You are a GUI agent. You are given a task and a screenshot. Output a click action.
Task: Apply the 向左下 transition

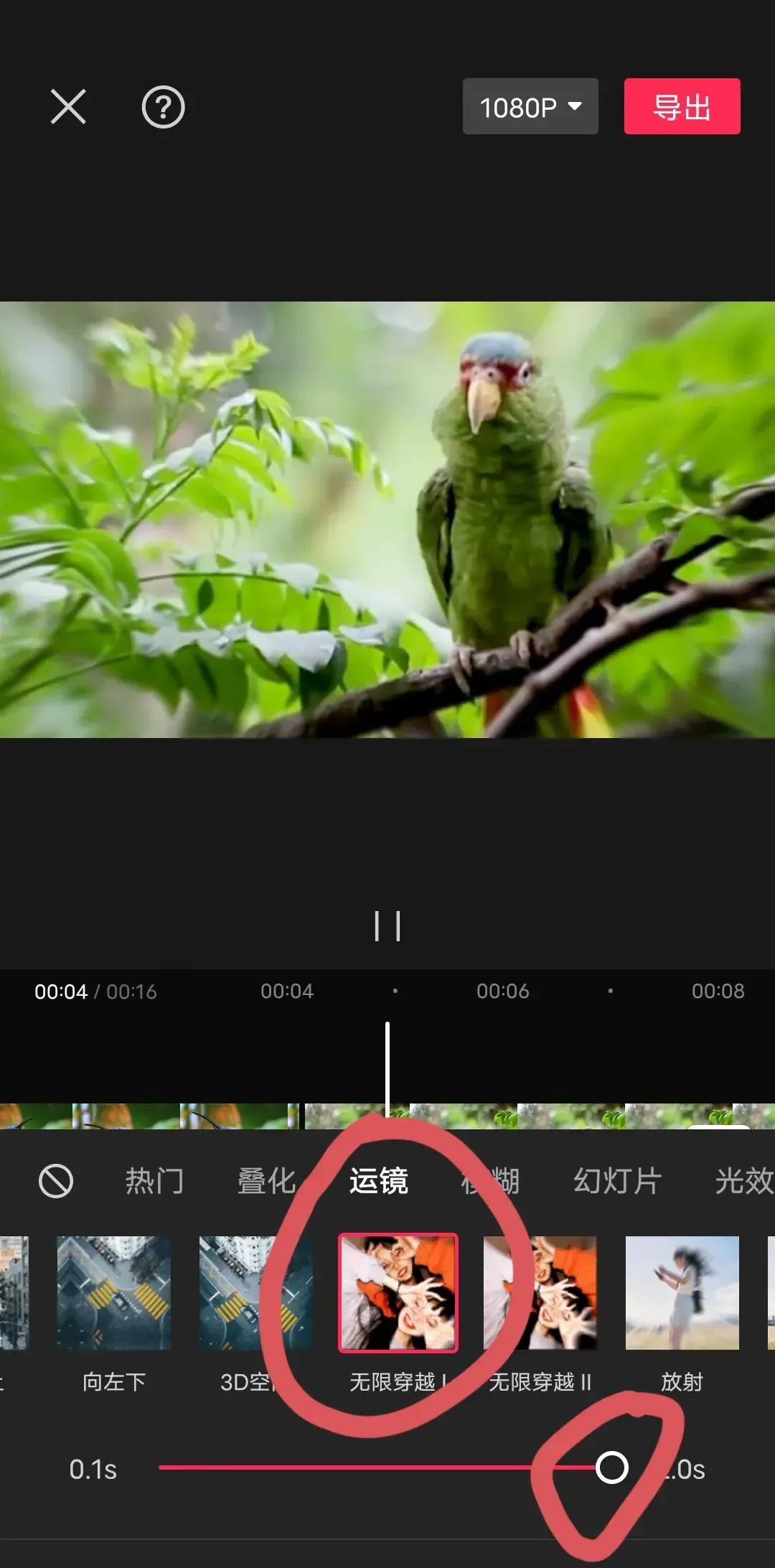[114, 1292]
